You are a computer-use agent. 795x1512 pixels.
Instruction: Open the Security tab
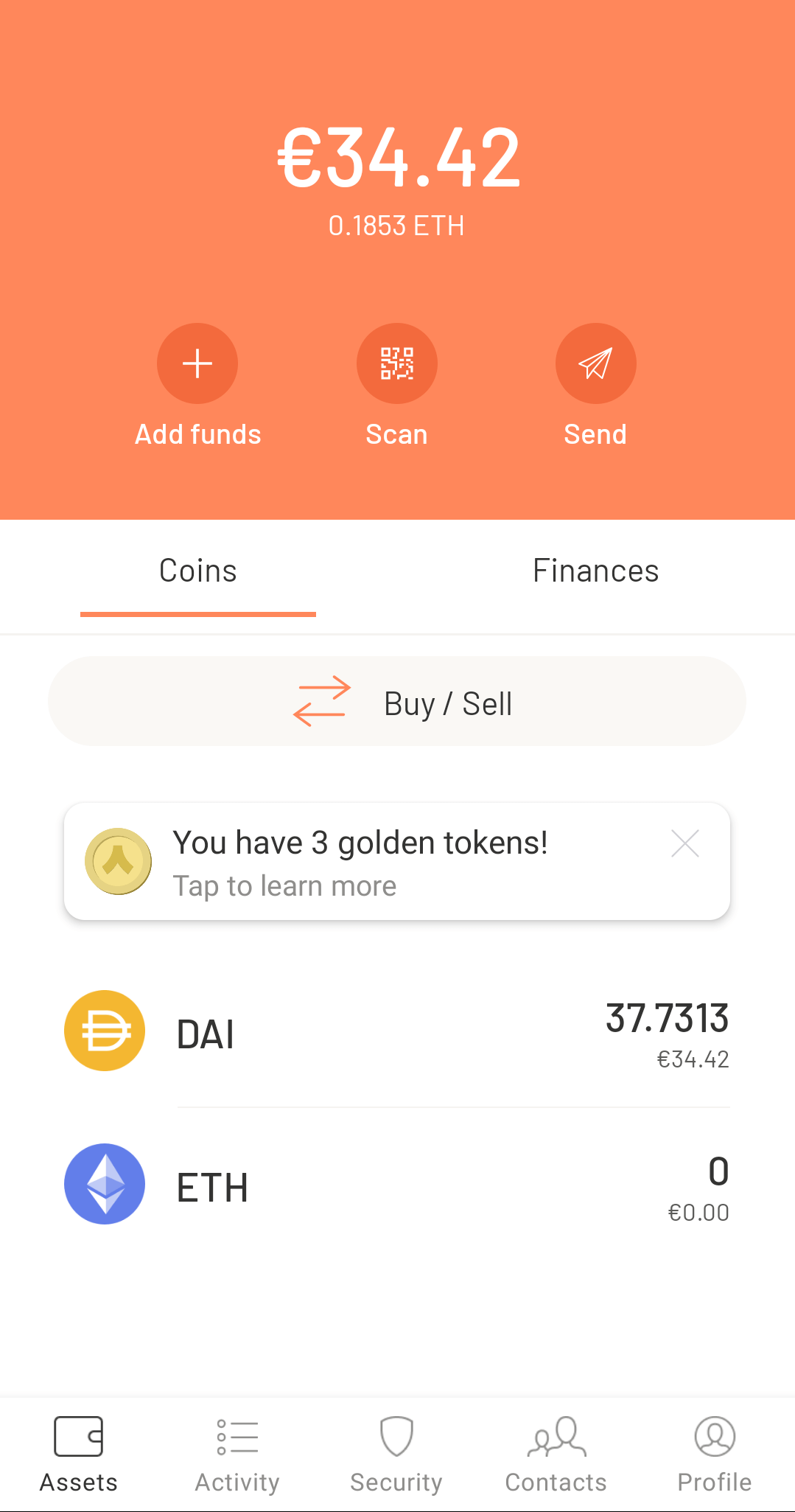pyautogui.click(x=396, y=1454)
